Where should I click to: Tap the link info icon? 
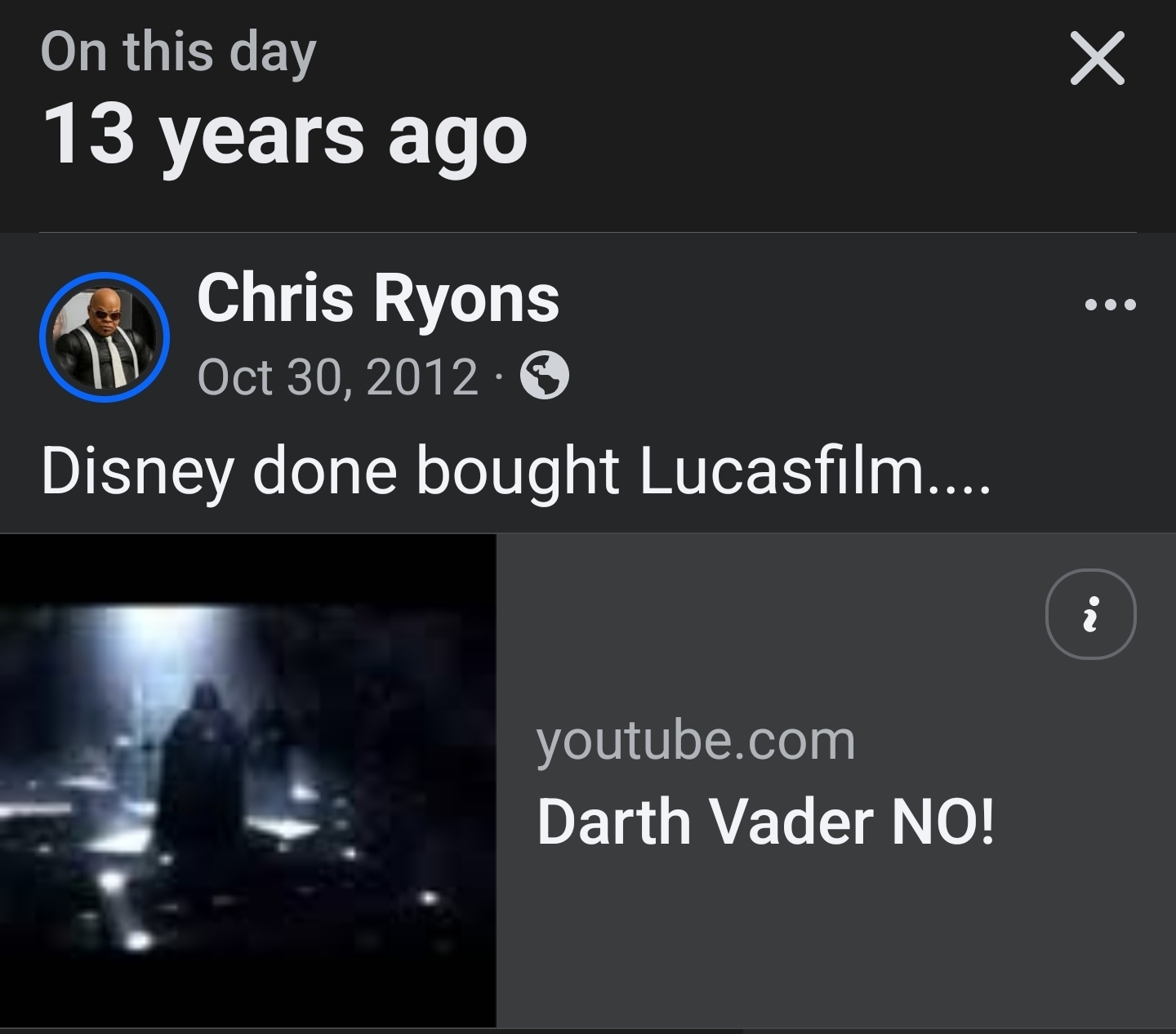click(1090, 614)
